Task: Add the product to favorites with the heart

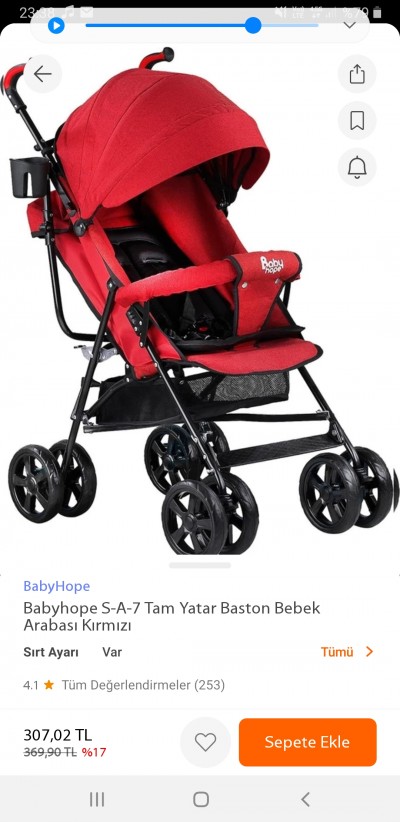Action: pos(206,742)
